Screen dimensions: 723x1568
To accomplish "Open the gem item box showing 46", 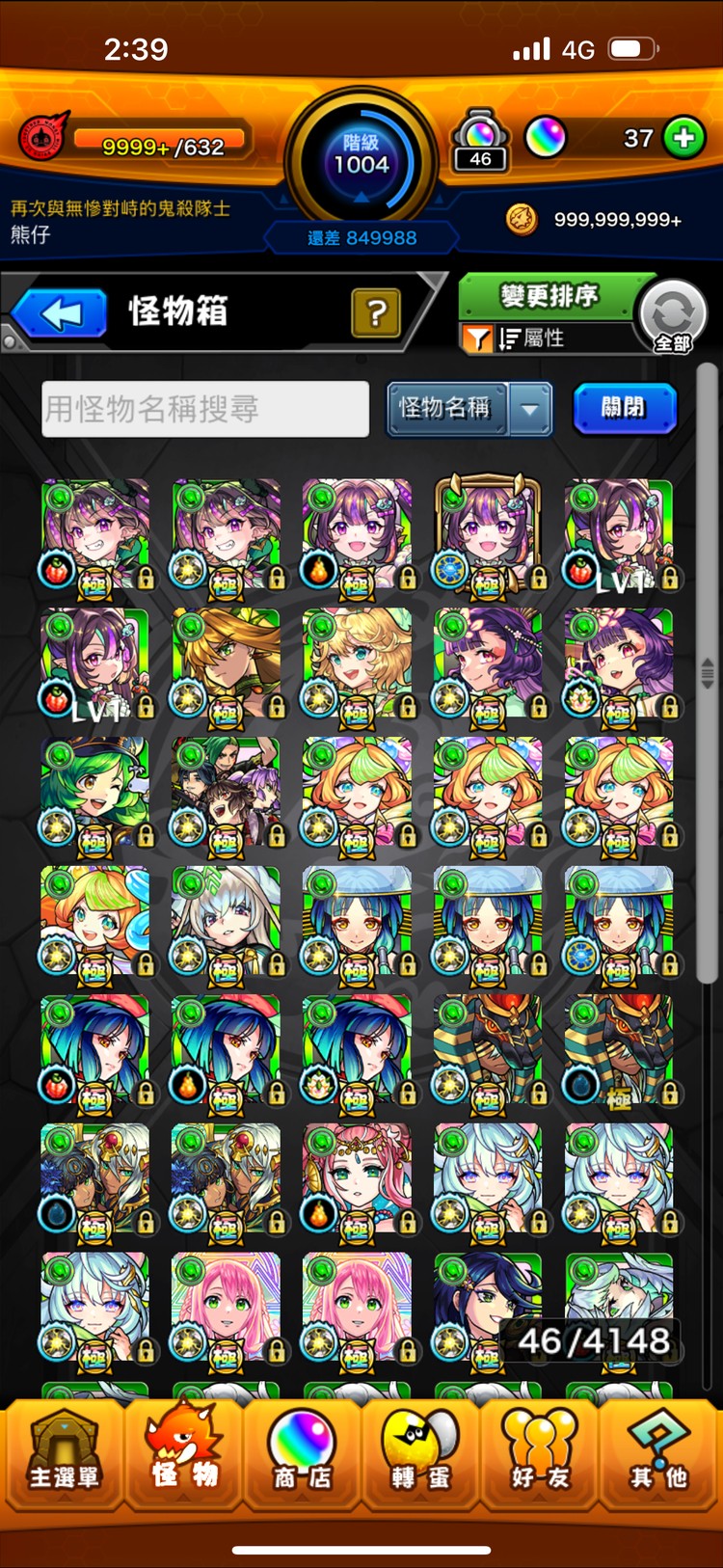I will (480, 142).
